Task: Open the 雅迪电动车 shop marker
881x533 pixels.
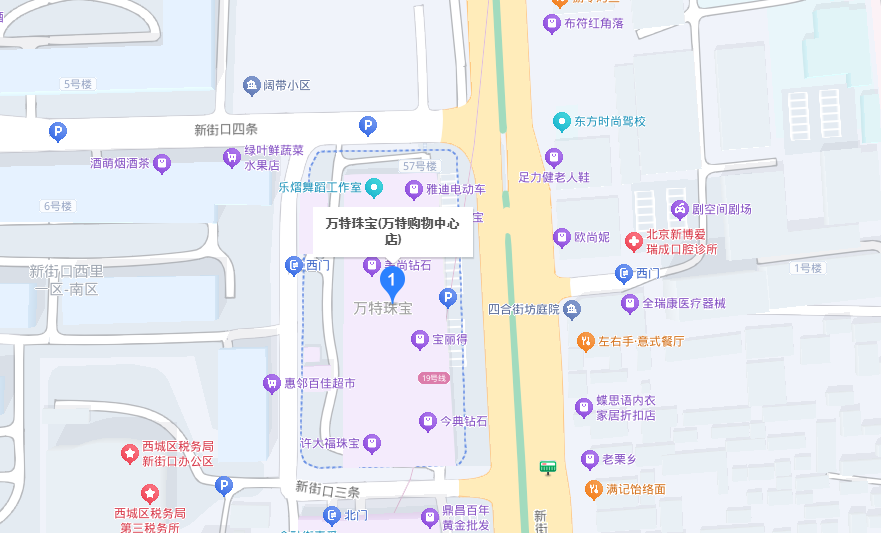Action: 413,189
